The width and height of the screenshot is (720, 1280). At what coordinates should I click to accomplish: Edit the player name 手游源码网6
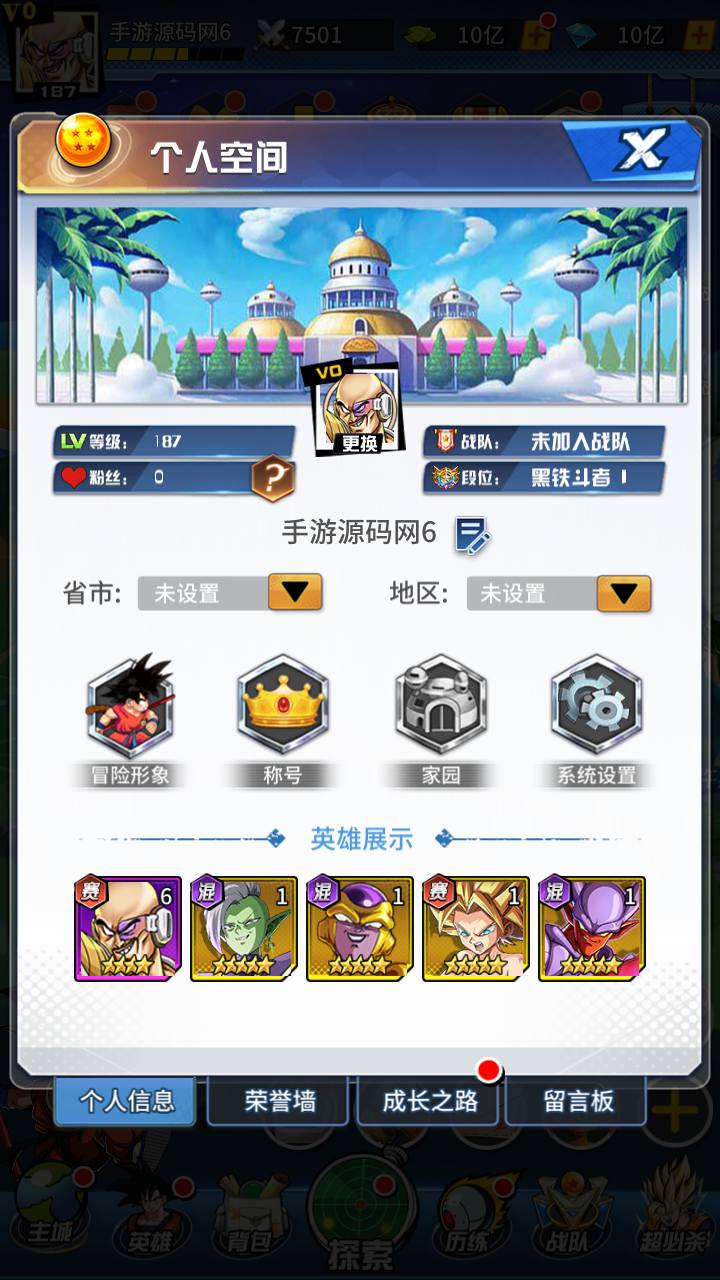(472, 535)
